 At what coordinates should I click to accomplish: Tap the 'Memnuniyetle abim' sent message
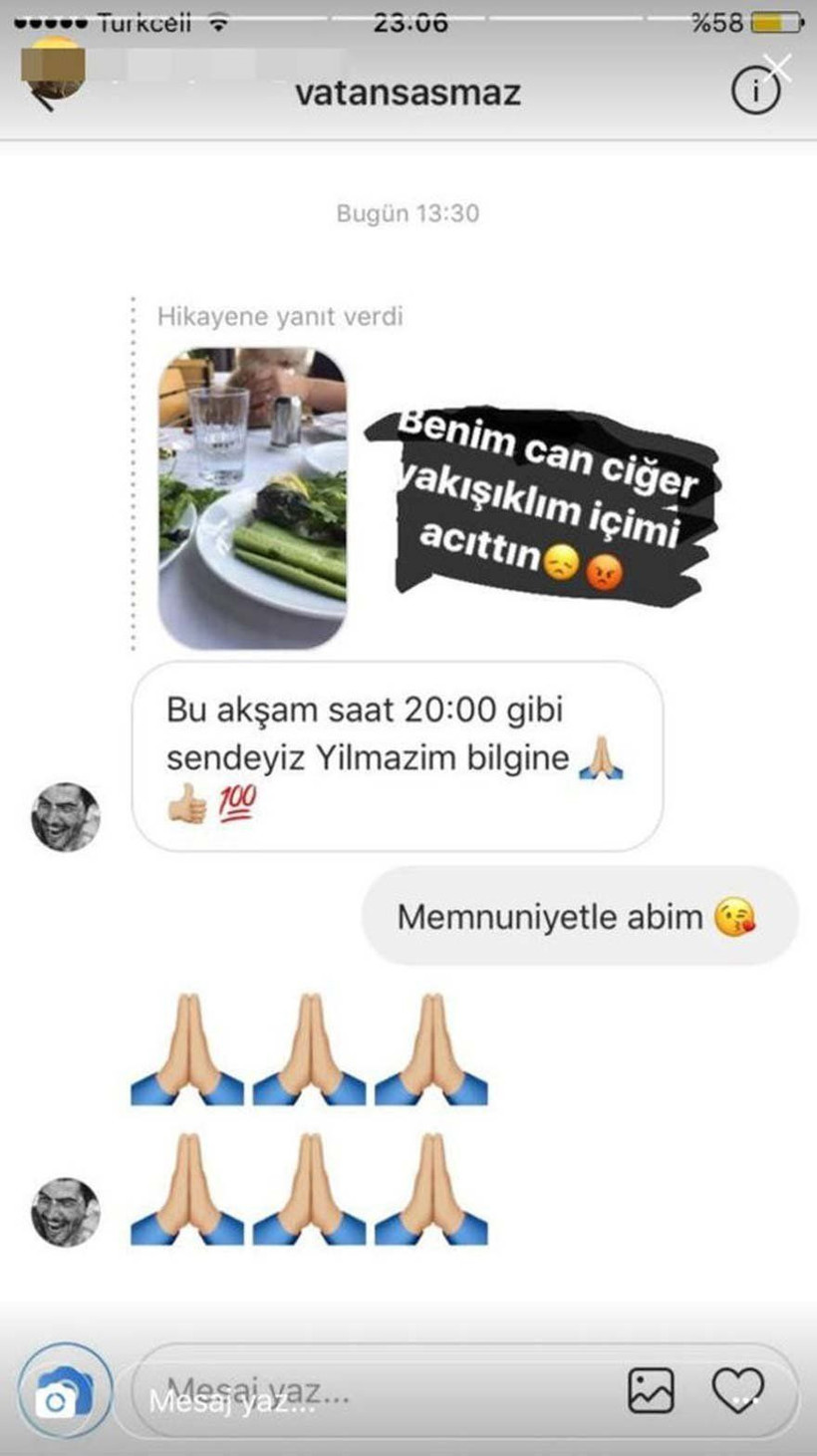point(580,917)
